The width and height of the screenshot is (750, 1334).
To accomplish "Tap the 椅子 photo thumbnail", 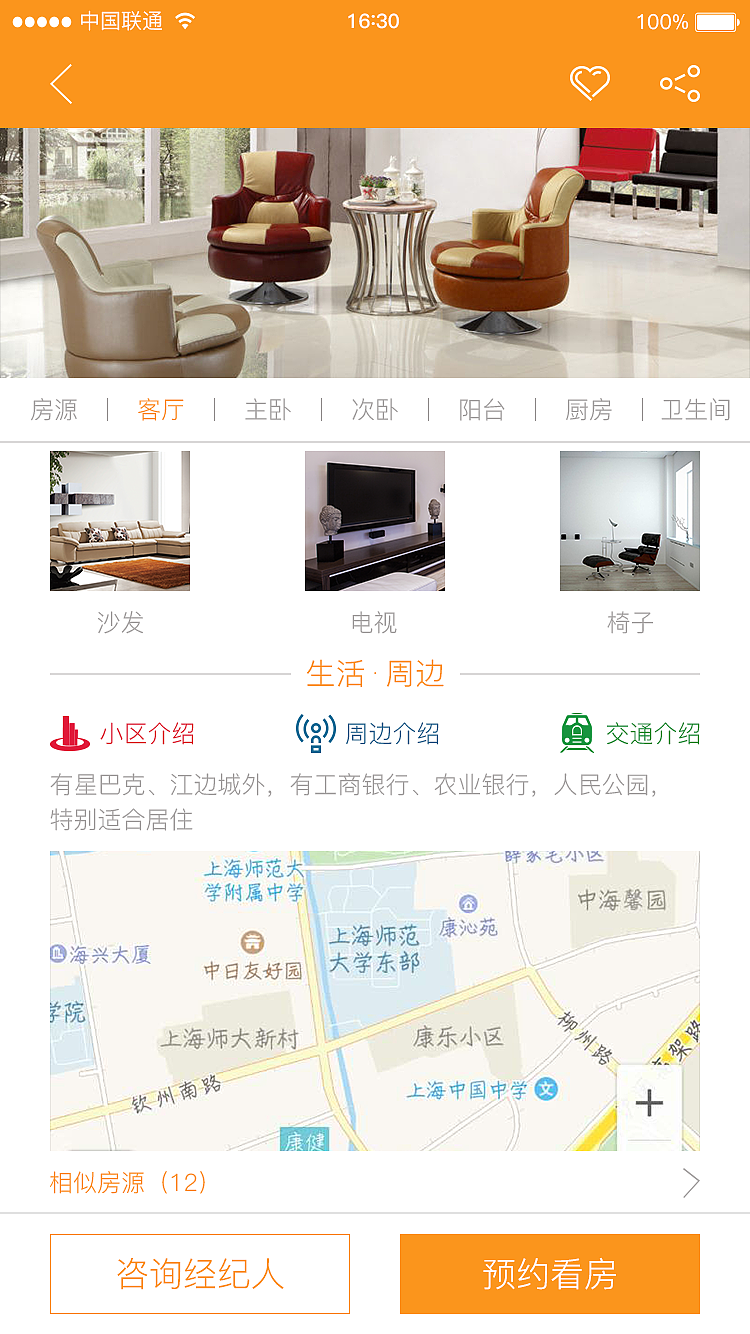I will coord(629,519).
